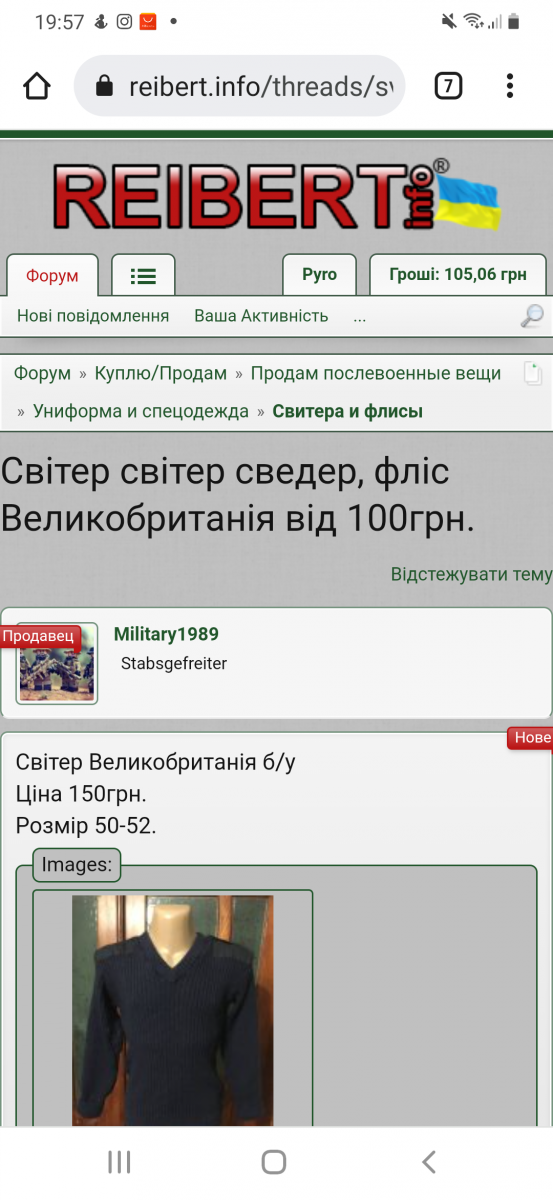Open the tab switcher showing 7 tabs
Viewport: 553px width, 1200px height.
click(448, 87)
